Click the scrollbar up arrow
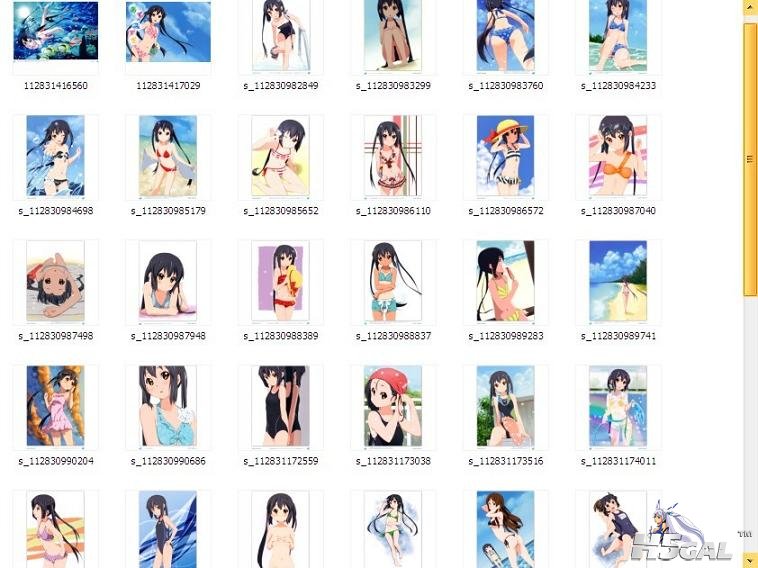The width and height of the screenshot is (758, 568). click(750, 8)
